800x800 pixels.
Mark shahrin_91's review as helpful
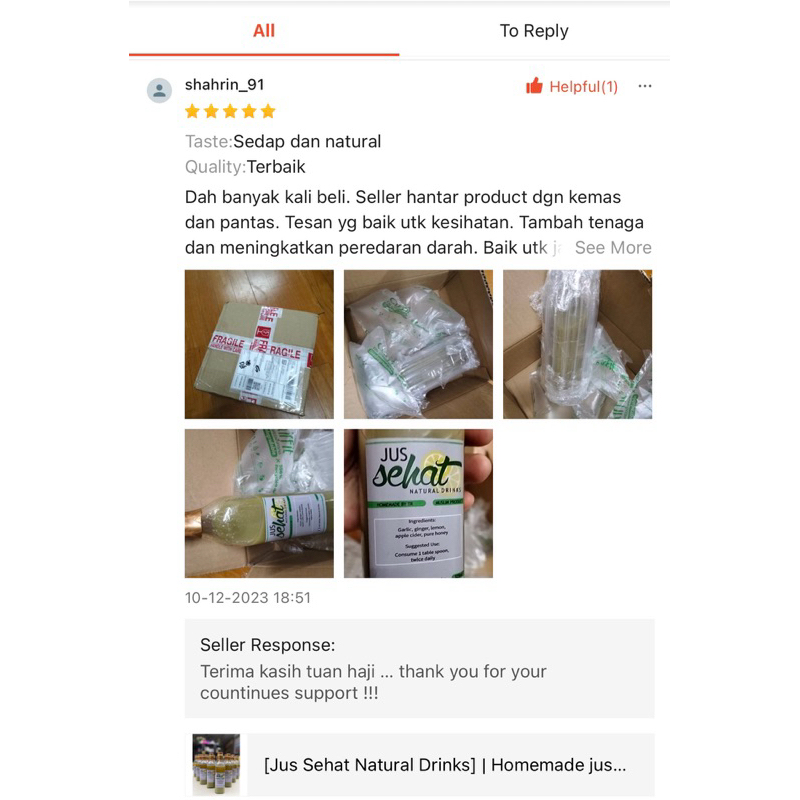[571, 86]
